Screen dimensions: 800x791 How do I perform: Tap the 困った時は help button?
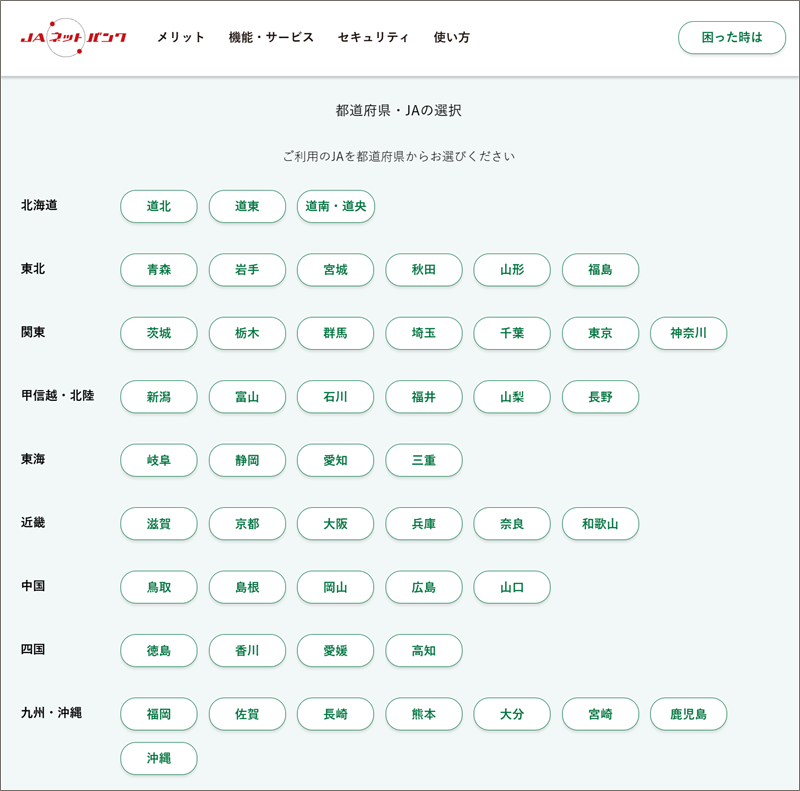coord(732,37)
